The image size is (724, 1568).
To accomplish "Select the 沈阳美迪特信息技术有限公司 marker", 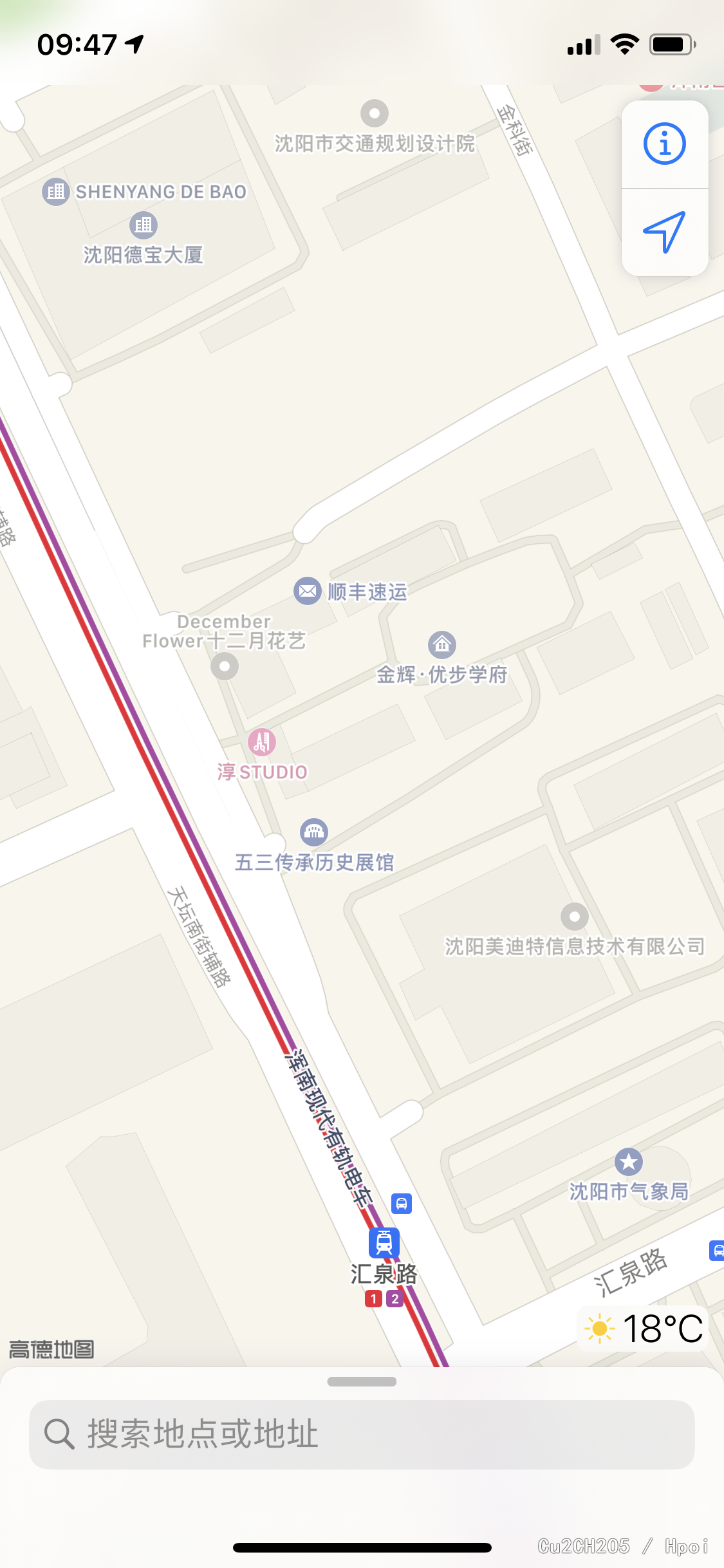I will 575,916.
